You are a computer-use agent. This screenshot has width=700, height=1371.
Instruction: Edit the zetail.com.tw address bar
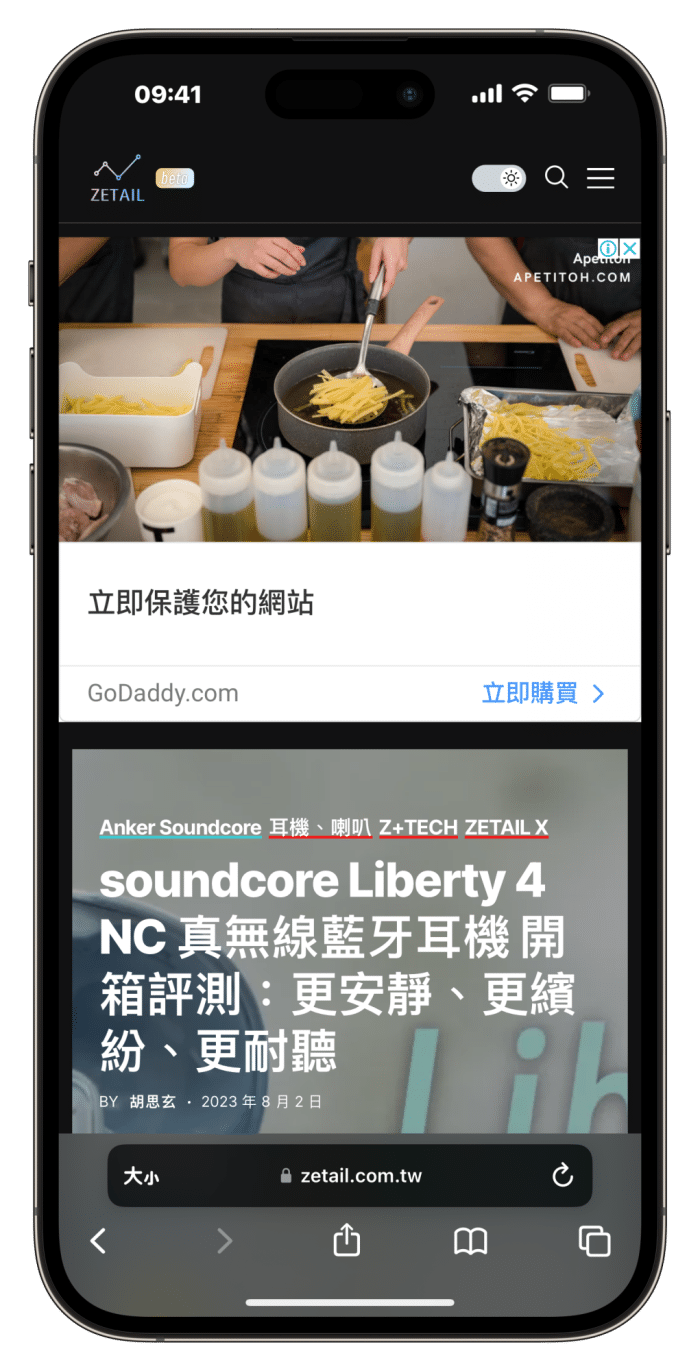click(351, 1176)
